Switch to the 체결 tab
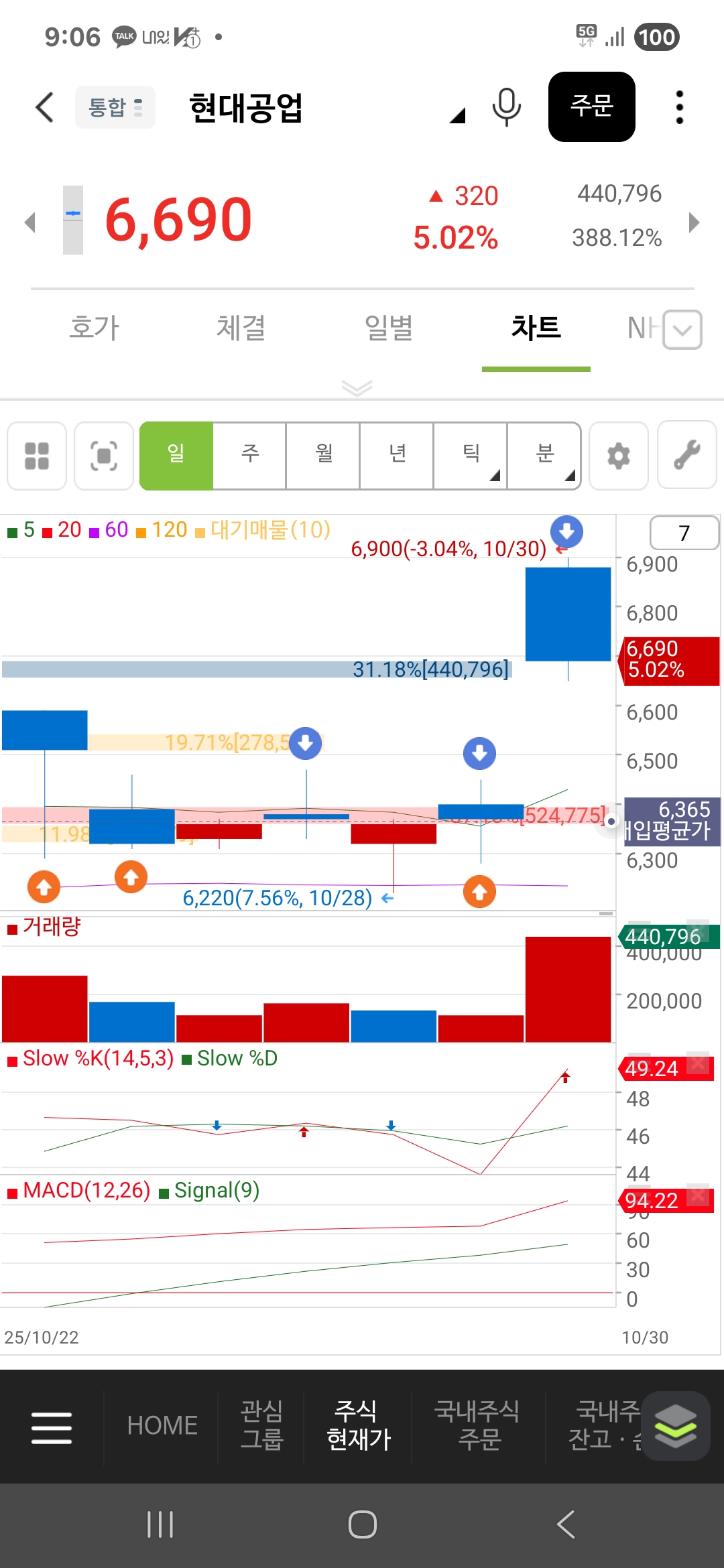The image size is (724, 1568). pos(241,328)
